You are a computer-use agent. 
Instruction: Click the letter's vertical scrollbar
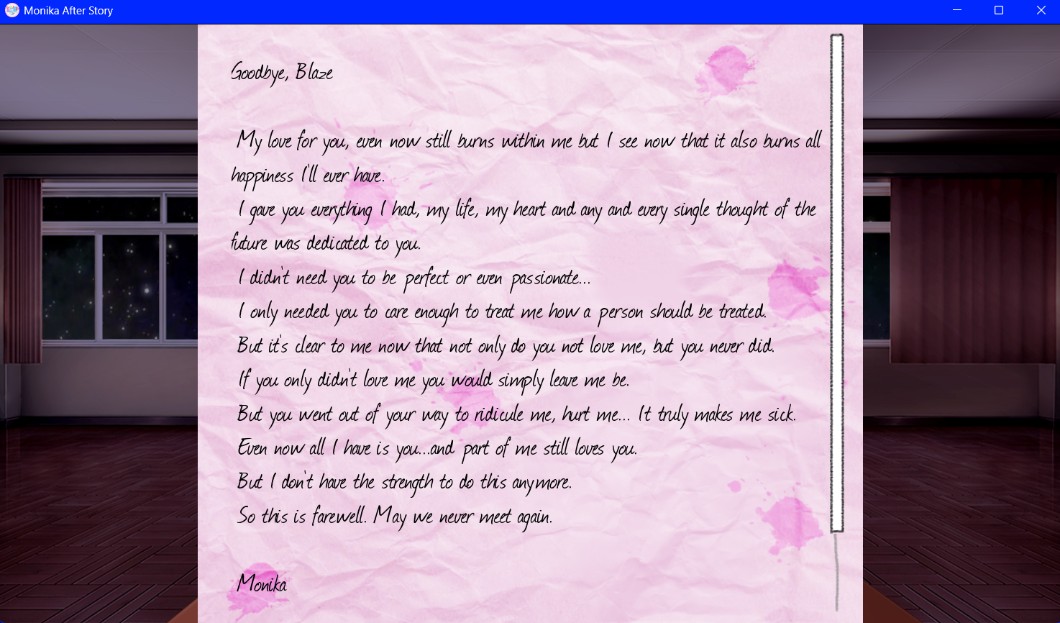[x=837, y=282]
